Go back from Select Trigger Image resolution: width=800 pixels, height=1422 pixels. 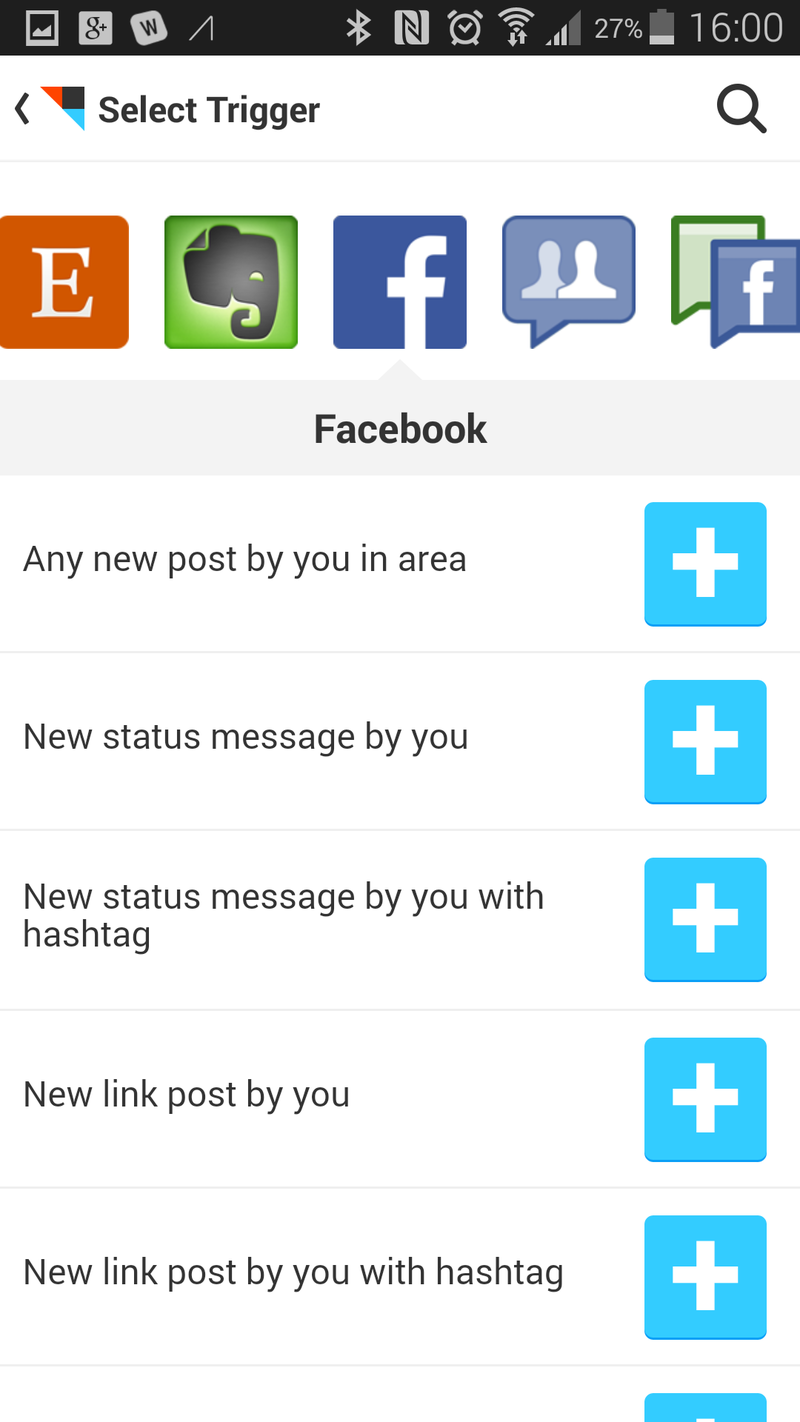tap(24, 109)
